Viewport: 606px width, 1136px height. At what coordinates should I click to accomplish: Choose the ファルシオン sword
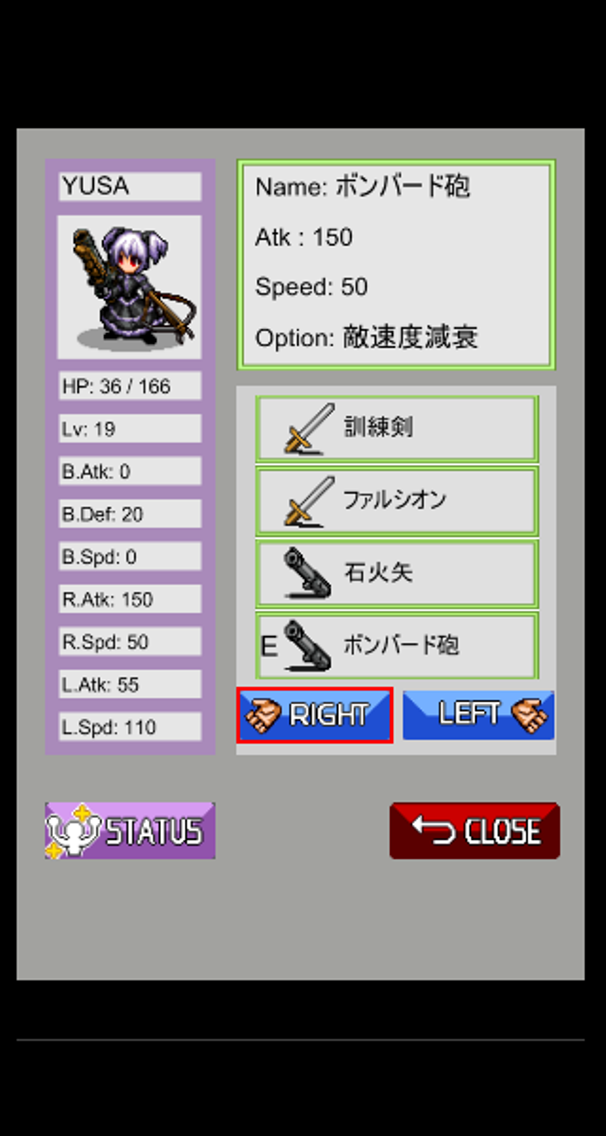(x=397, y=500)
